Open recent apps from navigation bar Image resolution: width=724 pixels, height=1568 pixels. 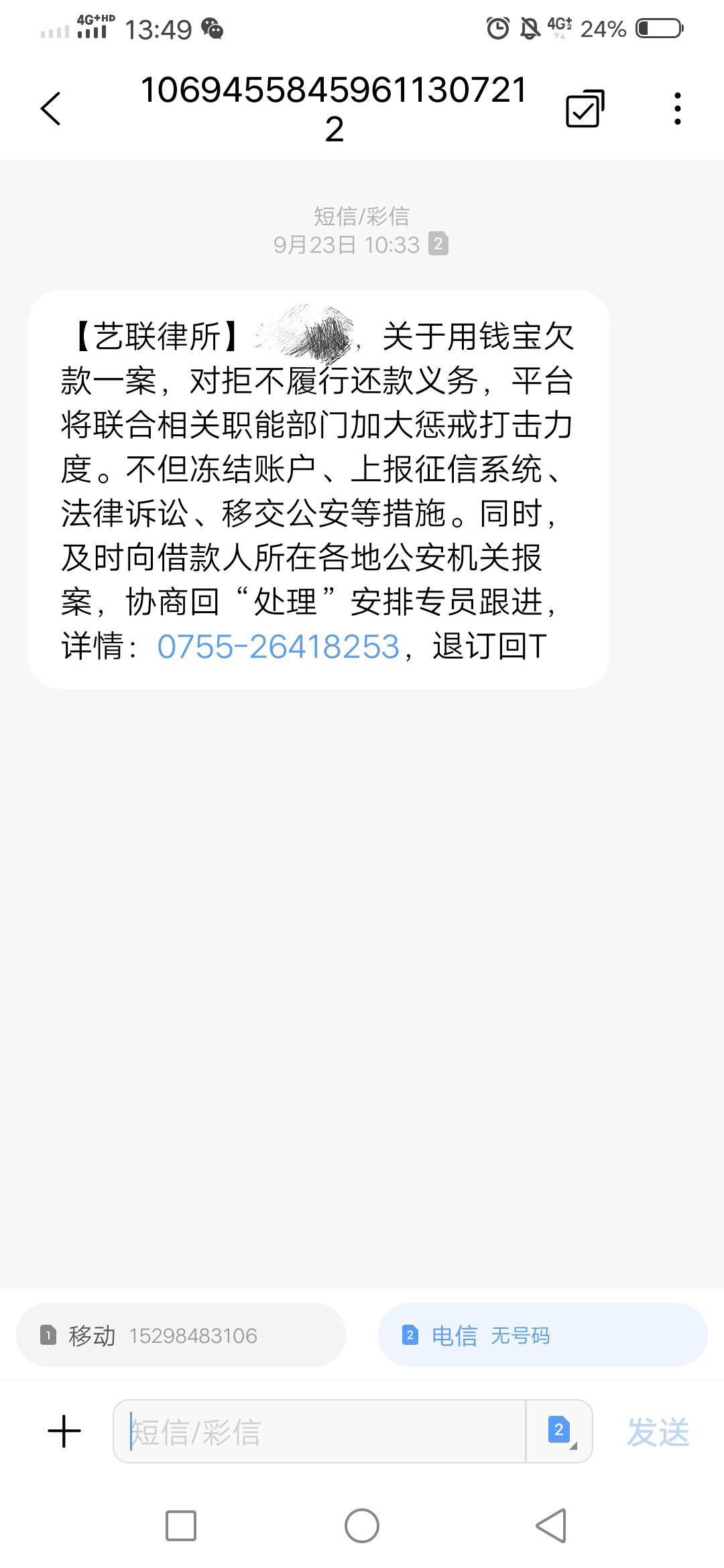coord(181,1526)
